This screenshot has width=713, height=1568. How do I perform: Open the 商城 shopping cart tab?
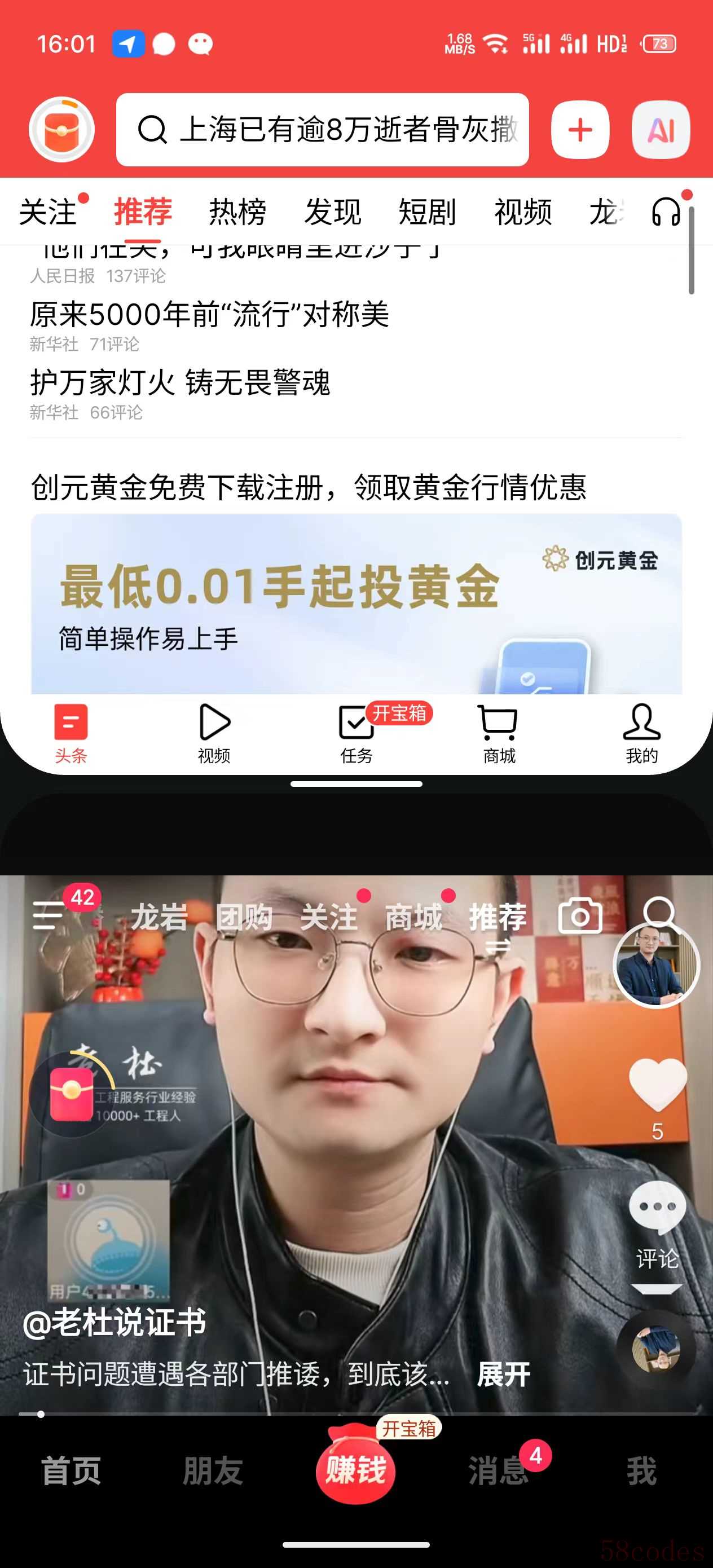pos(499,733)
